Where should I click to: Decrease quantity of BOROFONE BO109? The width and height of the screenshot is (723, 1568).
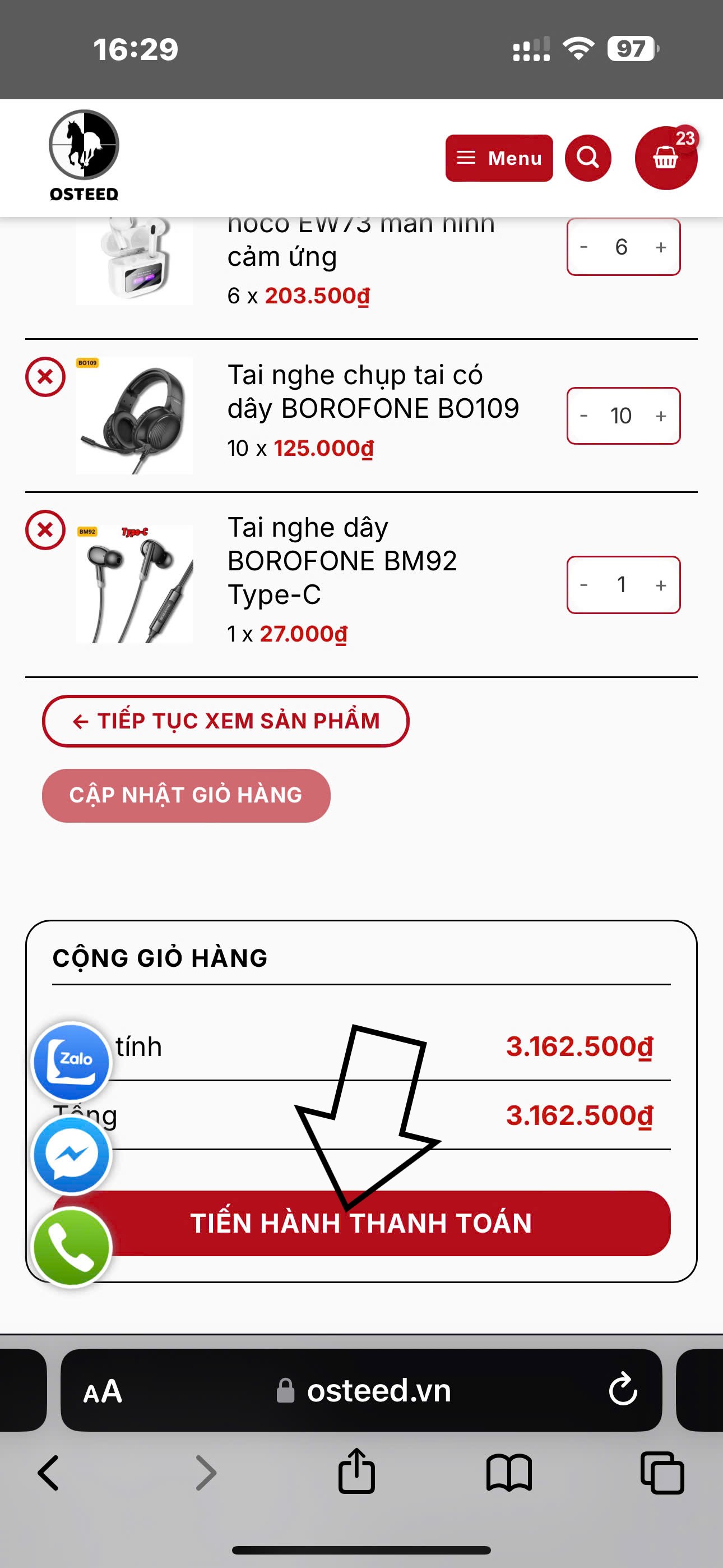coord(583,416)
